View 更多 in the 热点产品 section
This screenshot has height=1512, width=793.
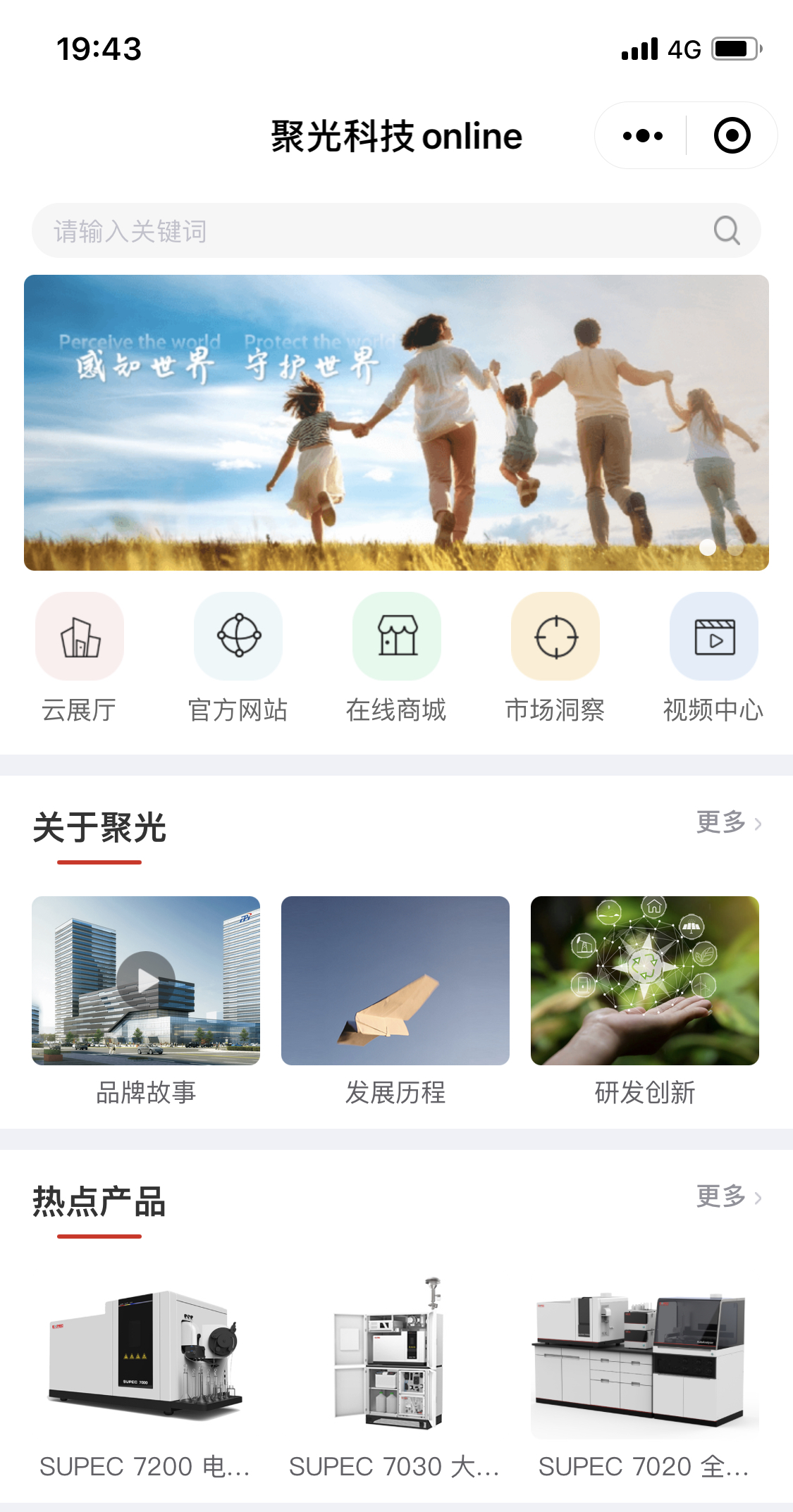(x=728, y=1196)
